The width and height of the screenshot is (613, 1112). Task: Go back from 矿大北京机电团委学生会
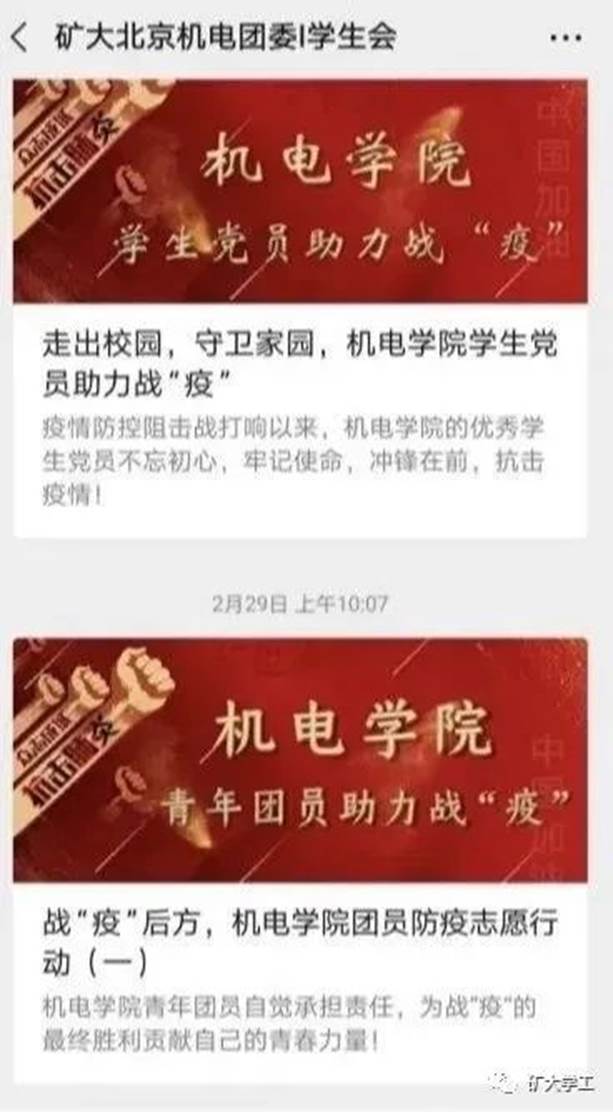point(20,38)
